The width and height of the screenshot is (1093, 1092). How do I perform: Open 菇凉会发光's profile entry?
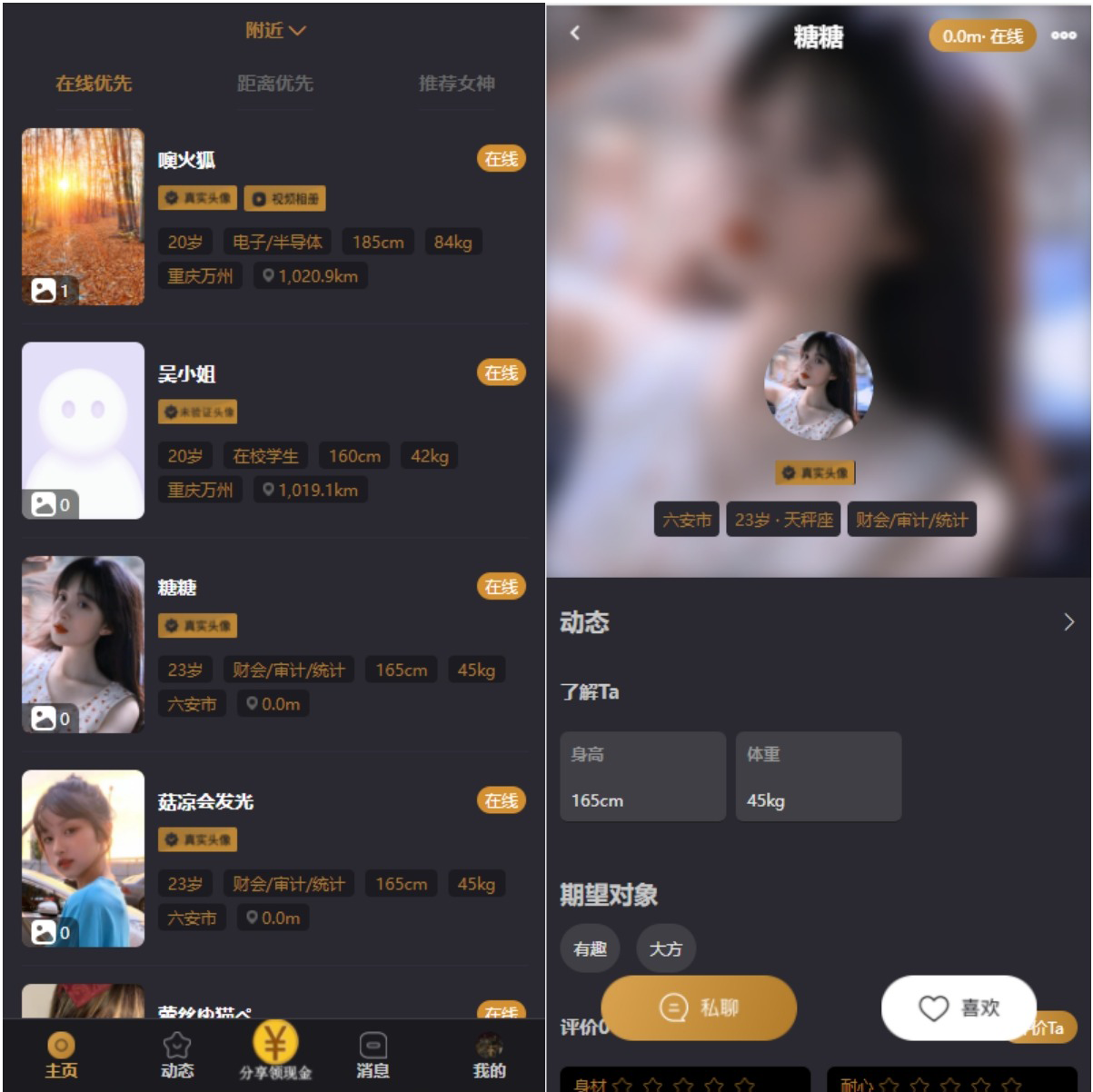coord(273,859)
